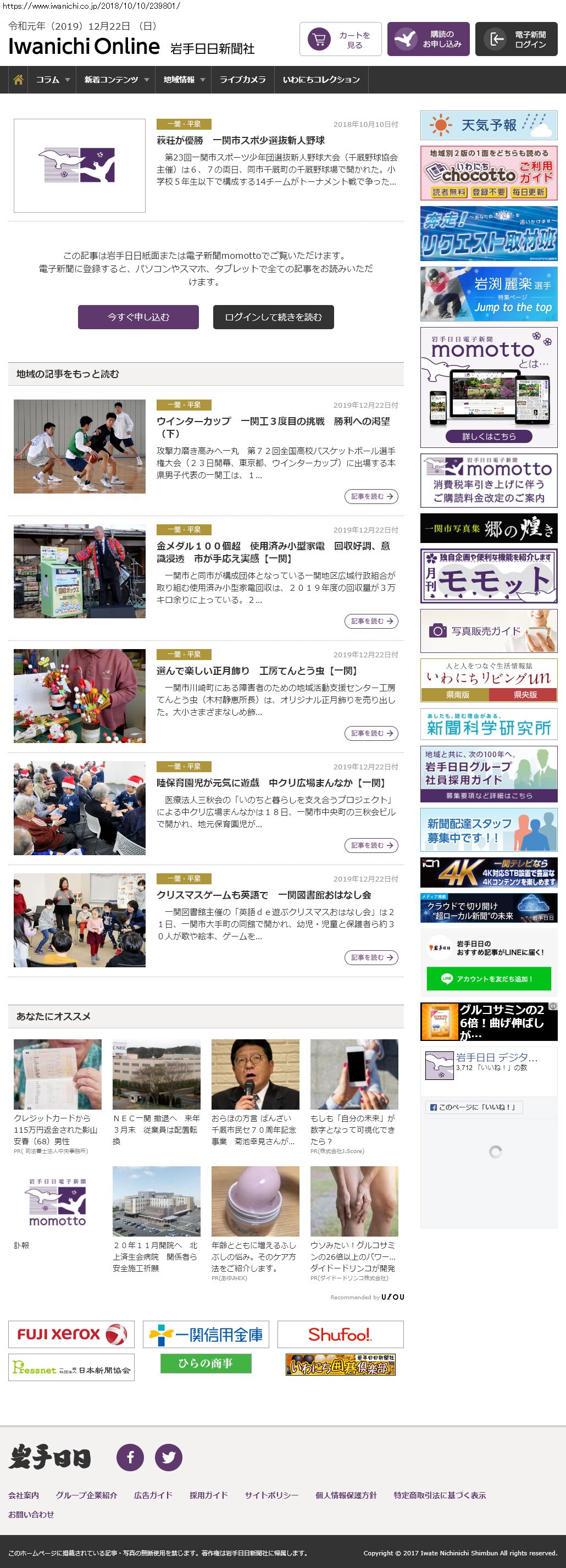Open the 天気予報 weather banner
This screenshot has height=1568, width=566.
pyautogui.click(x=489, y=125)
